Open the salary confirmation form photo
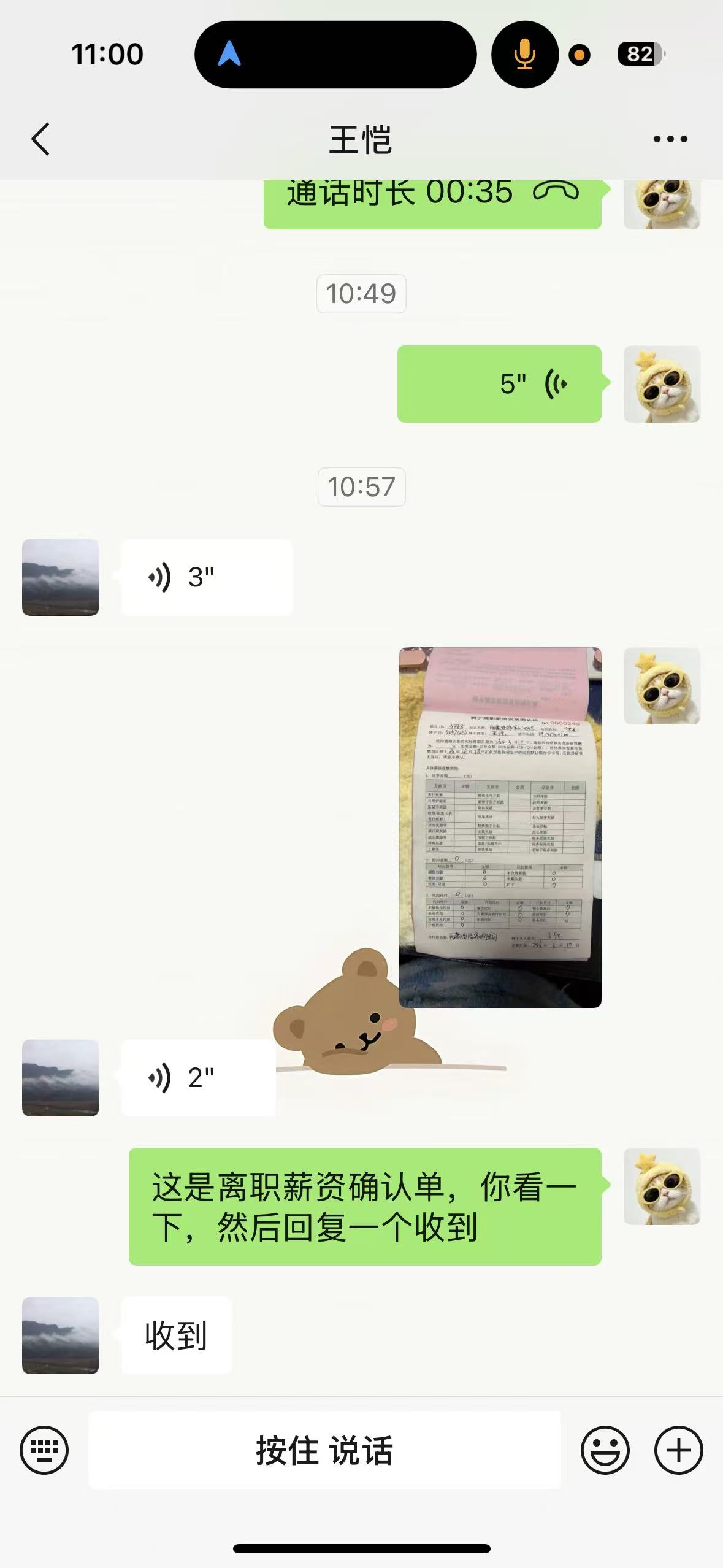The image size is (723, 1568). coord(500,828)
